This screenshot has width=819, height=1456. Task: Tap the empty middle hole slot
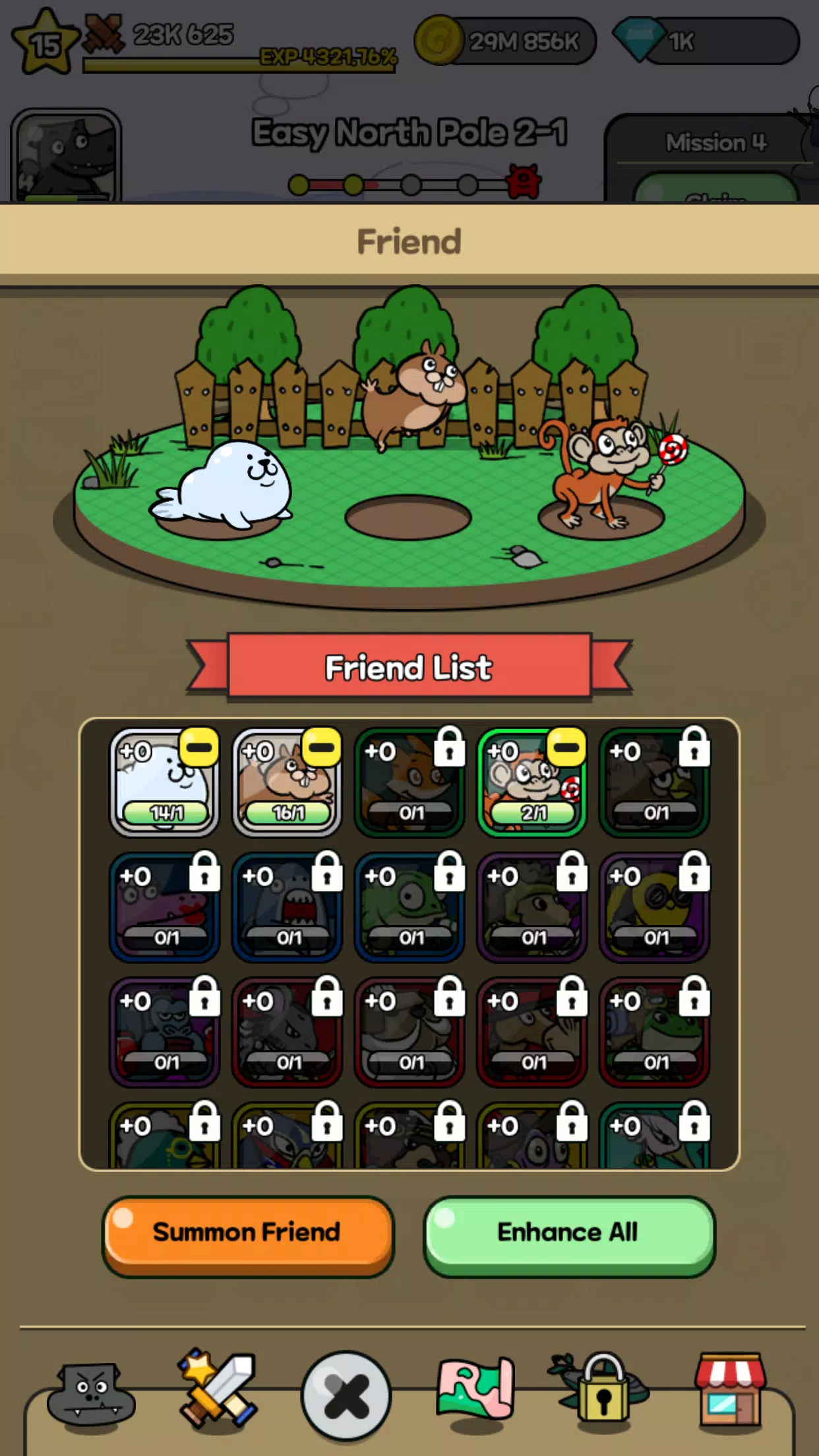click(408, 517)
